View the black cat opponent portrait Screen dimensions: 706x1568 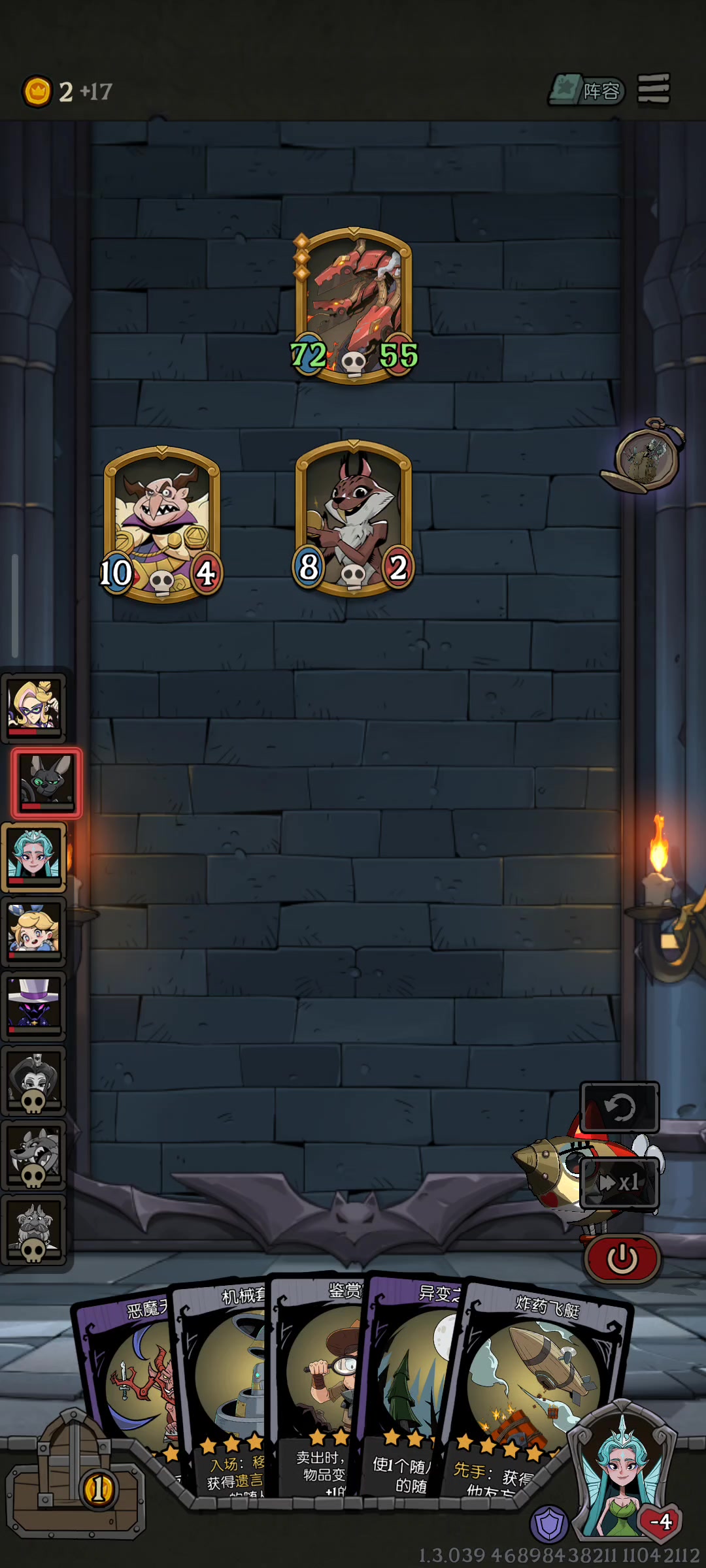(x=46, y=783)
